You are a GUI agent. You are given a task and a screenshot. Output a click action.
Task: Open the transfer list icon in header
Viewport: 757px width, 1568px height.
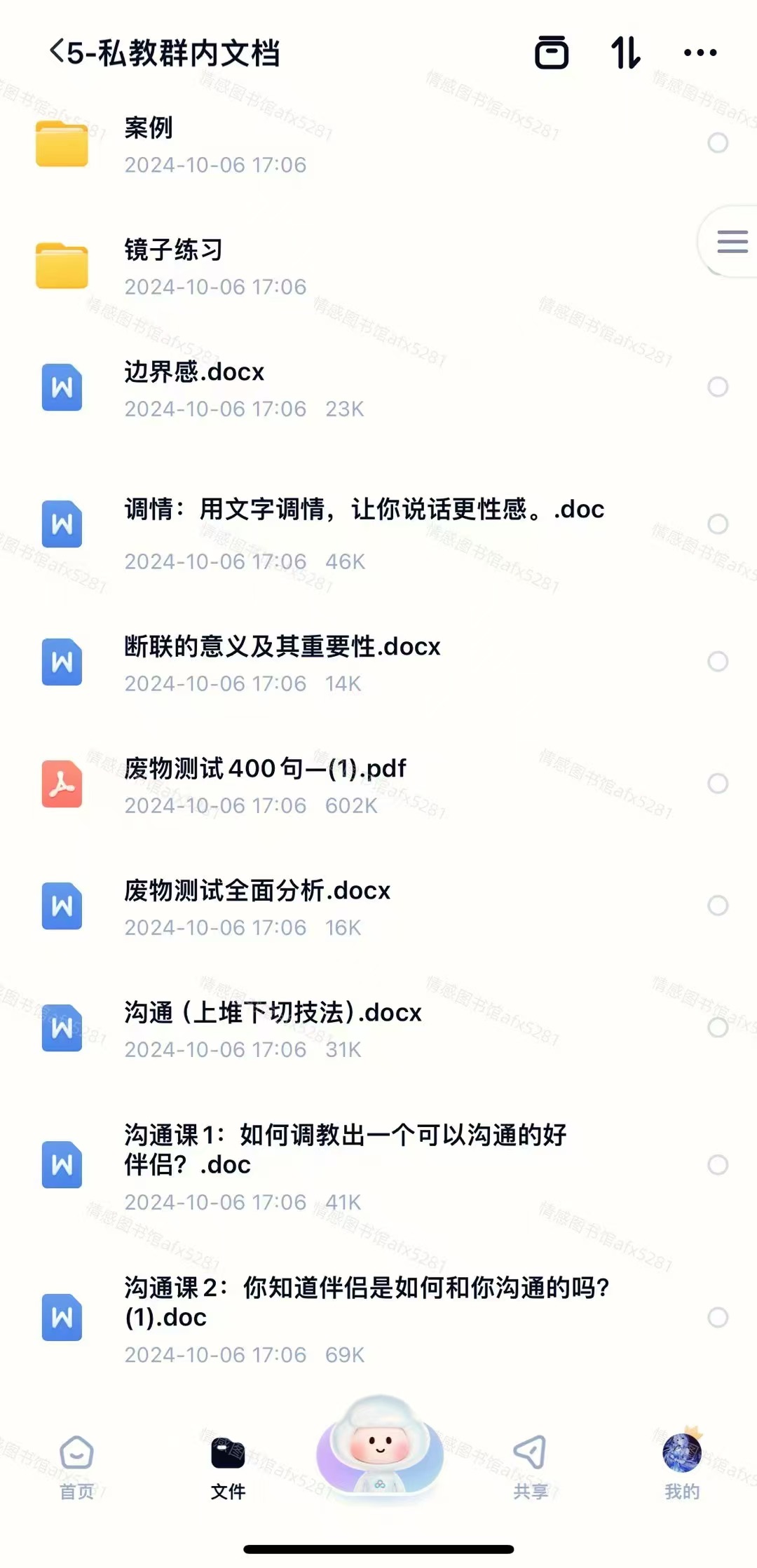pos(552,52)
